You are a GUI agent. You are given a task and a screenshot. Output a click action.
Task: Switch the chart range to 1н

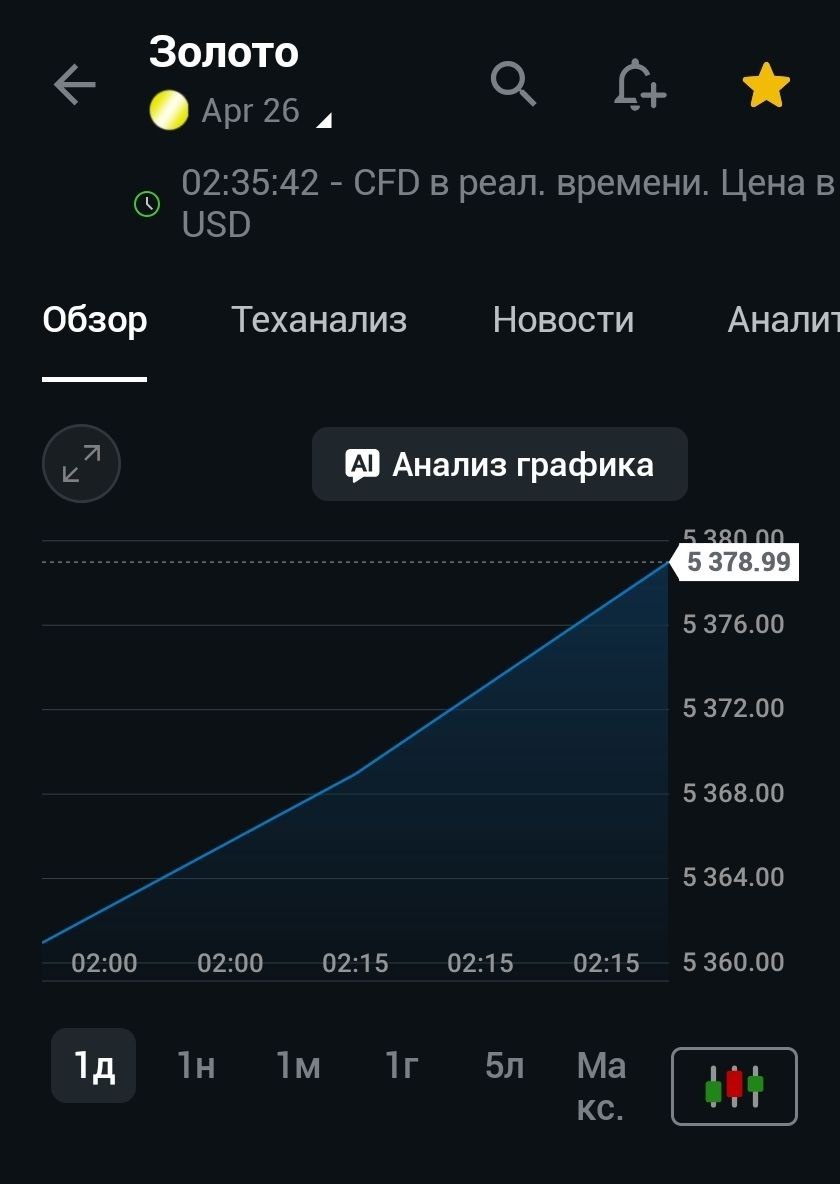[196, 1066]
